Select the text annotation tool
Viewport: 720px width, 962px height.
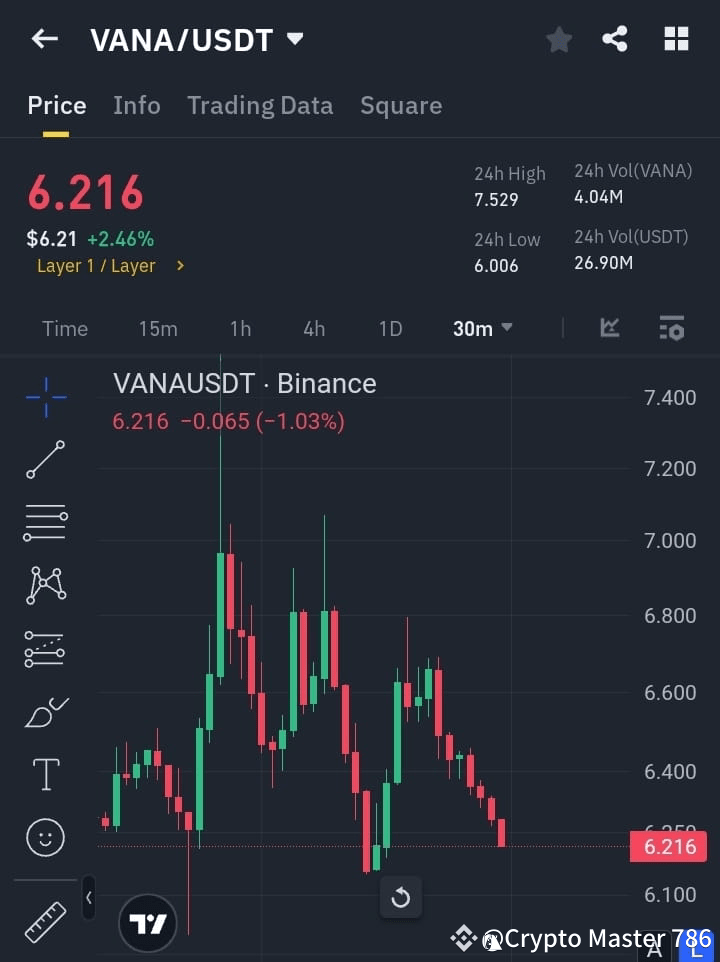tap(45, 774)
